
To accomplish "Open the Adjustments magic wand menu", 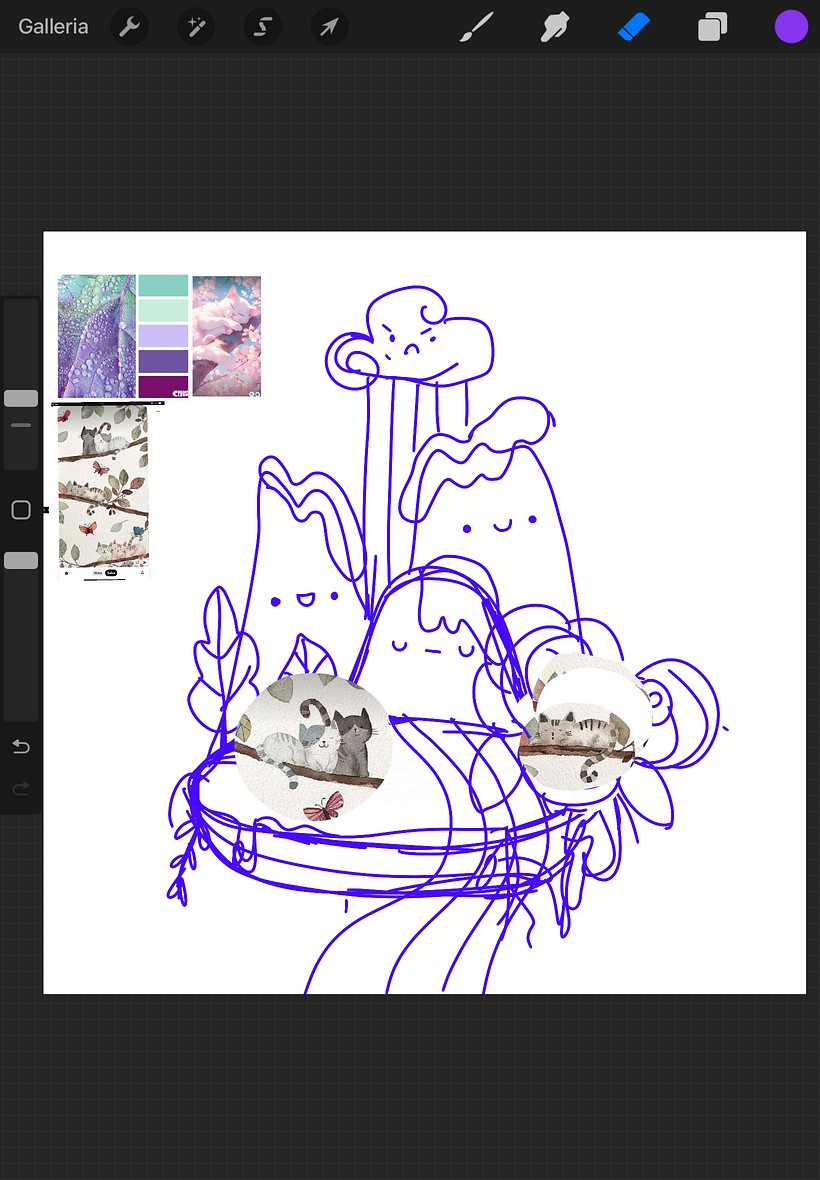I will coord(196,27).
